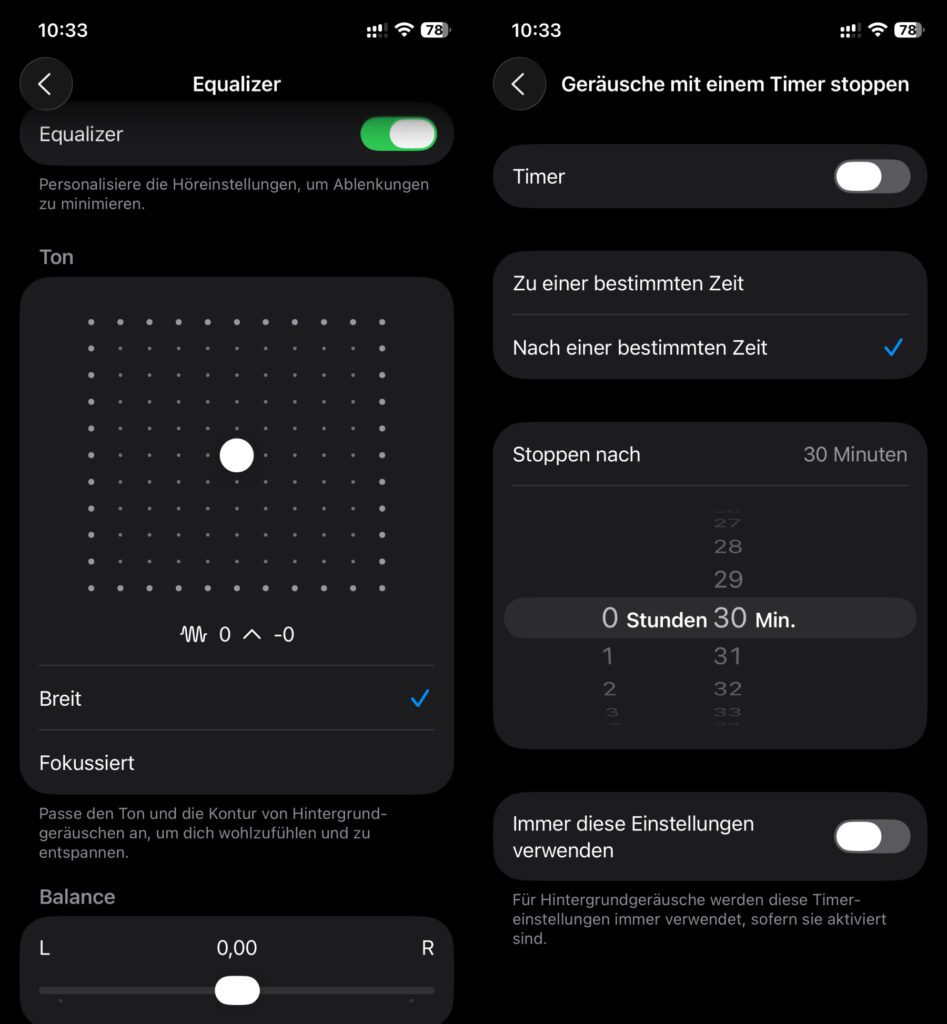Tap the white tone handle in the dot grid
Screen dimensions: 947x1024
[237, 455]
